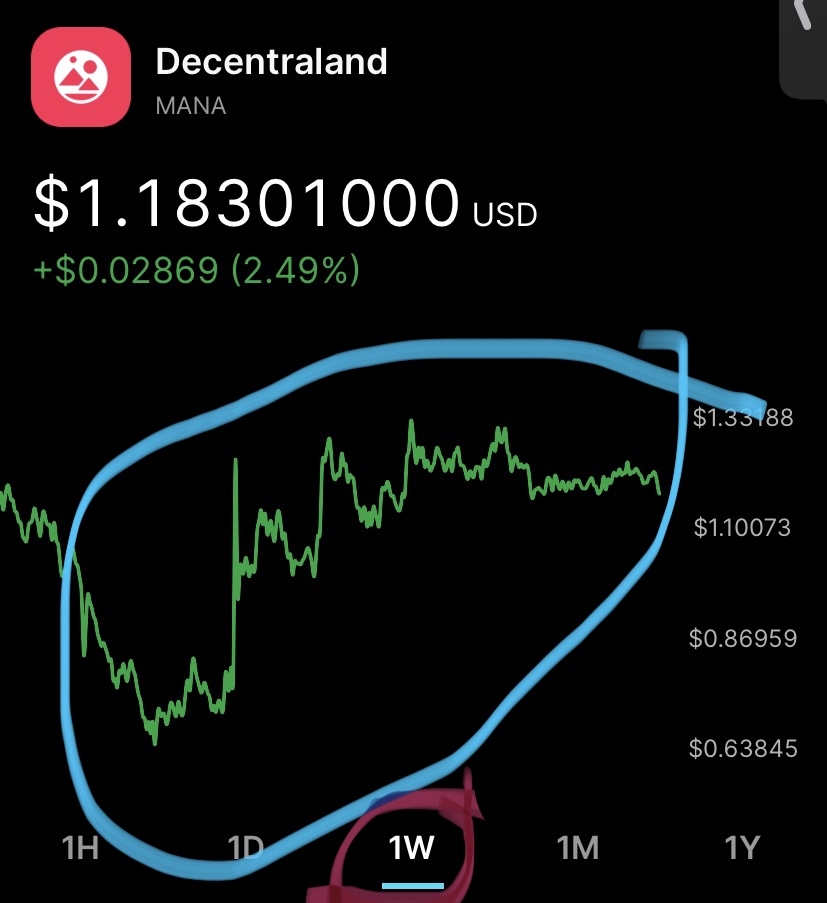Select the 1D chart range
The width and height of the screenshot is (827, 903).
(245, 849)
